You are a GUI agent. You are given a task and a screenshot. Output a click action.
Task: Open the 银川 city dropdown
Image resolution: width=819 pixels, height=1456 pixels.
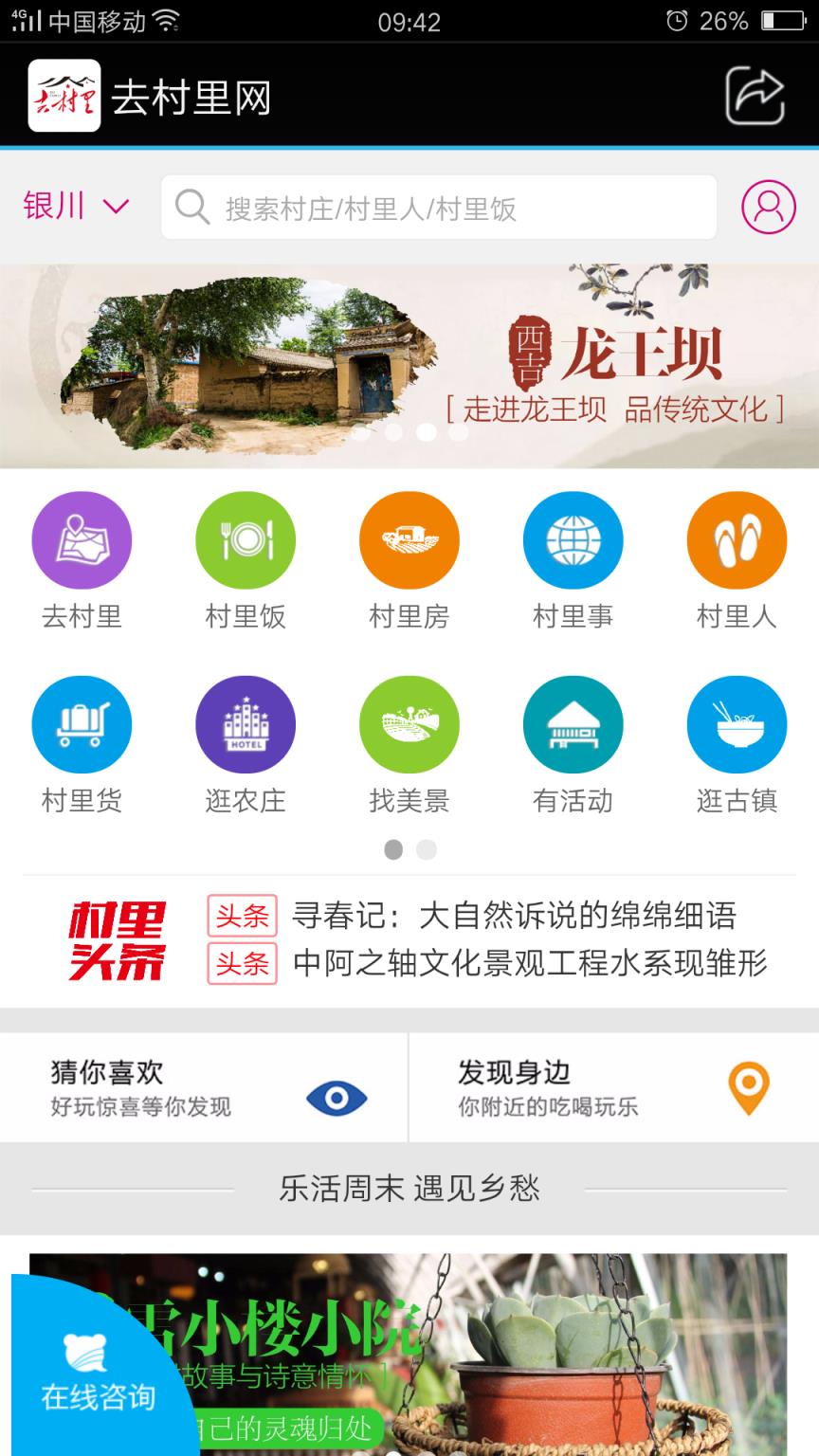pos(76,206)
